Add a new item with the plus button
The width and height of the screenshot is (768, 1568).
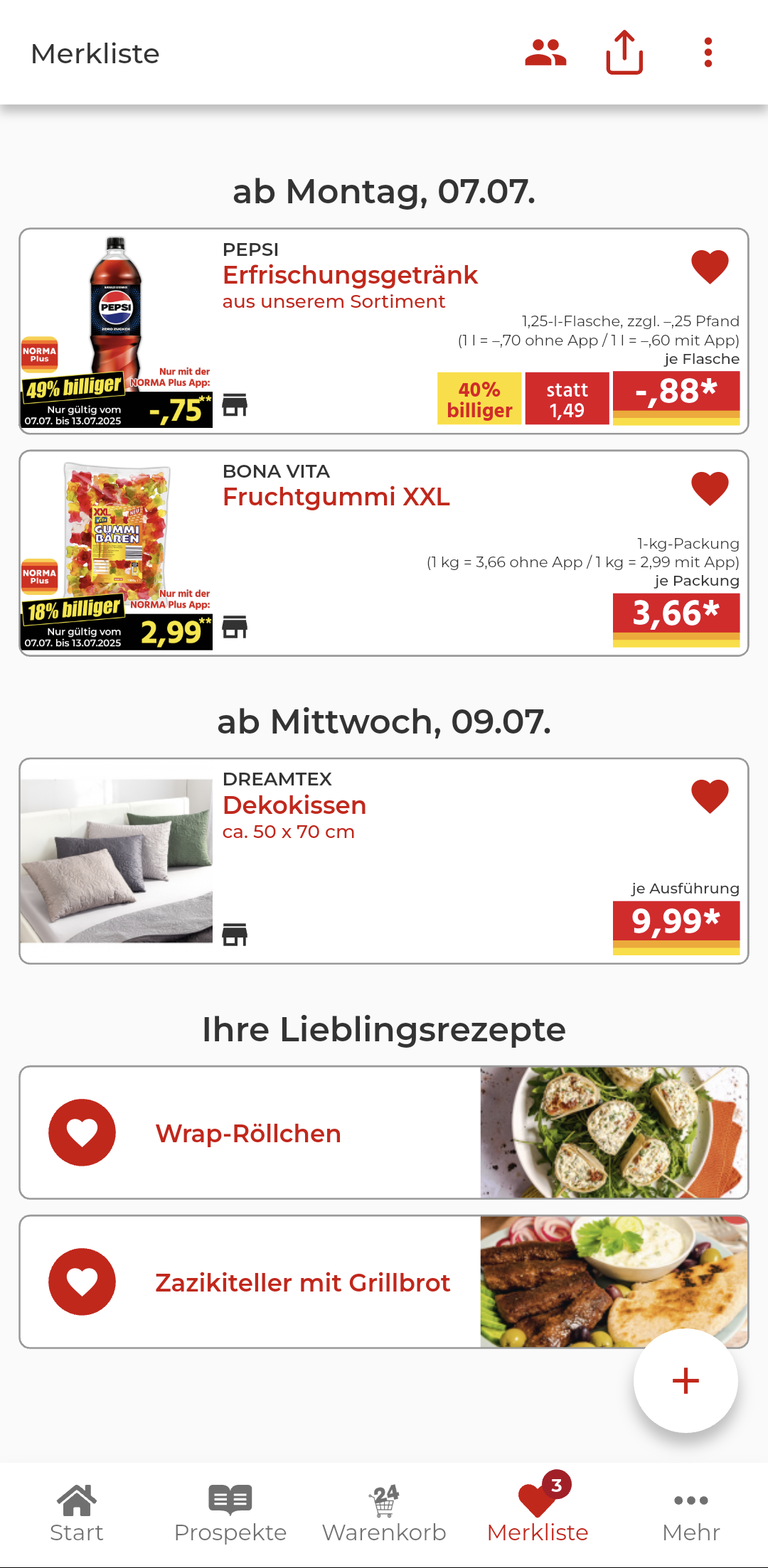pyautogui.click(x=686, y=1380)
